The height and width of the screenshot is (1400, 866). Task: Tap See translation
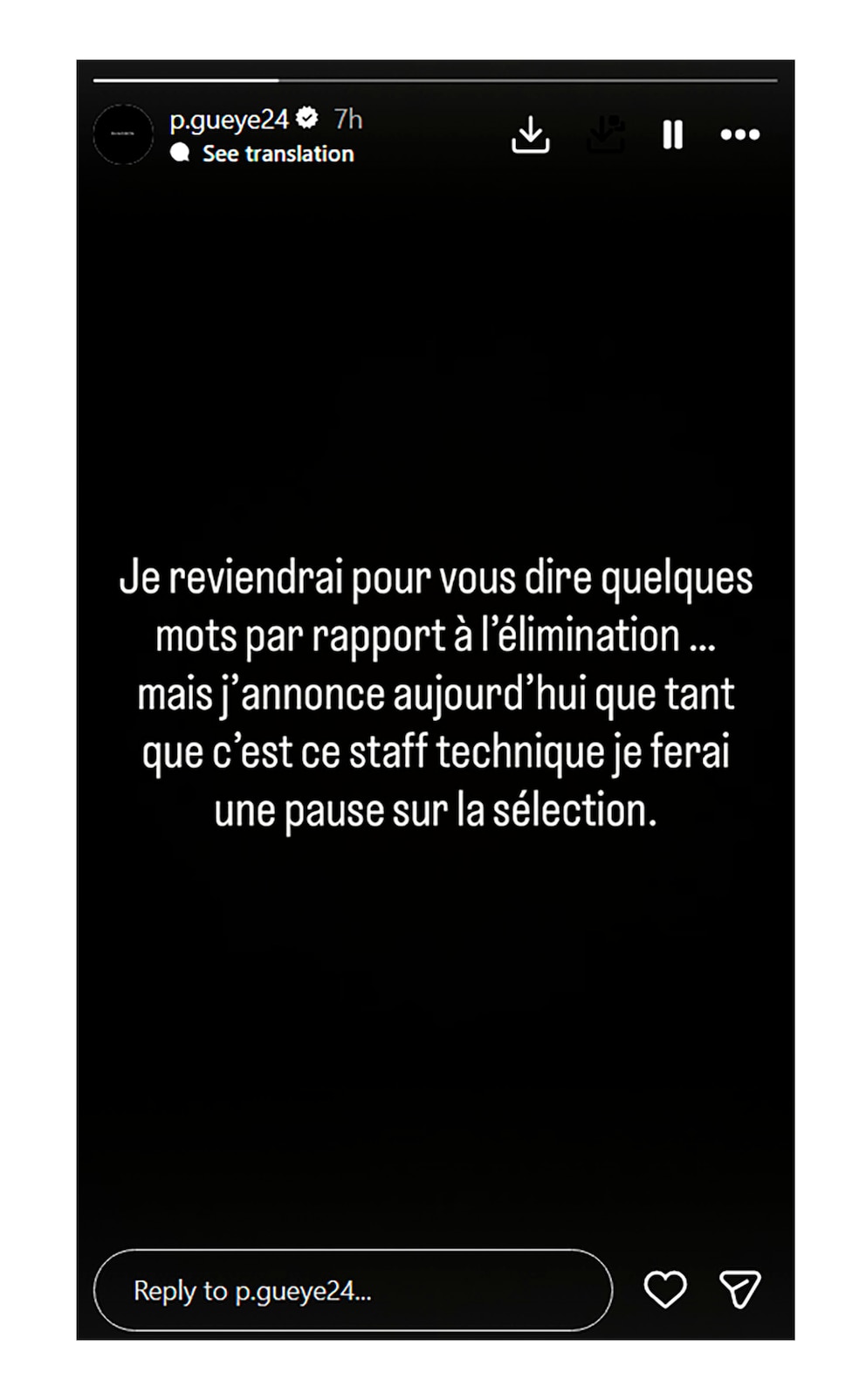278,154
